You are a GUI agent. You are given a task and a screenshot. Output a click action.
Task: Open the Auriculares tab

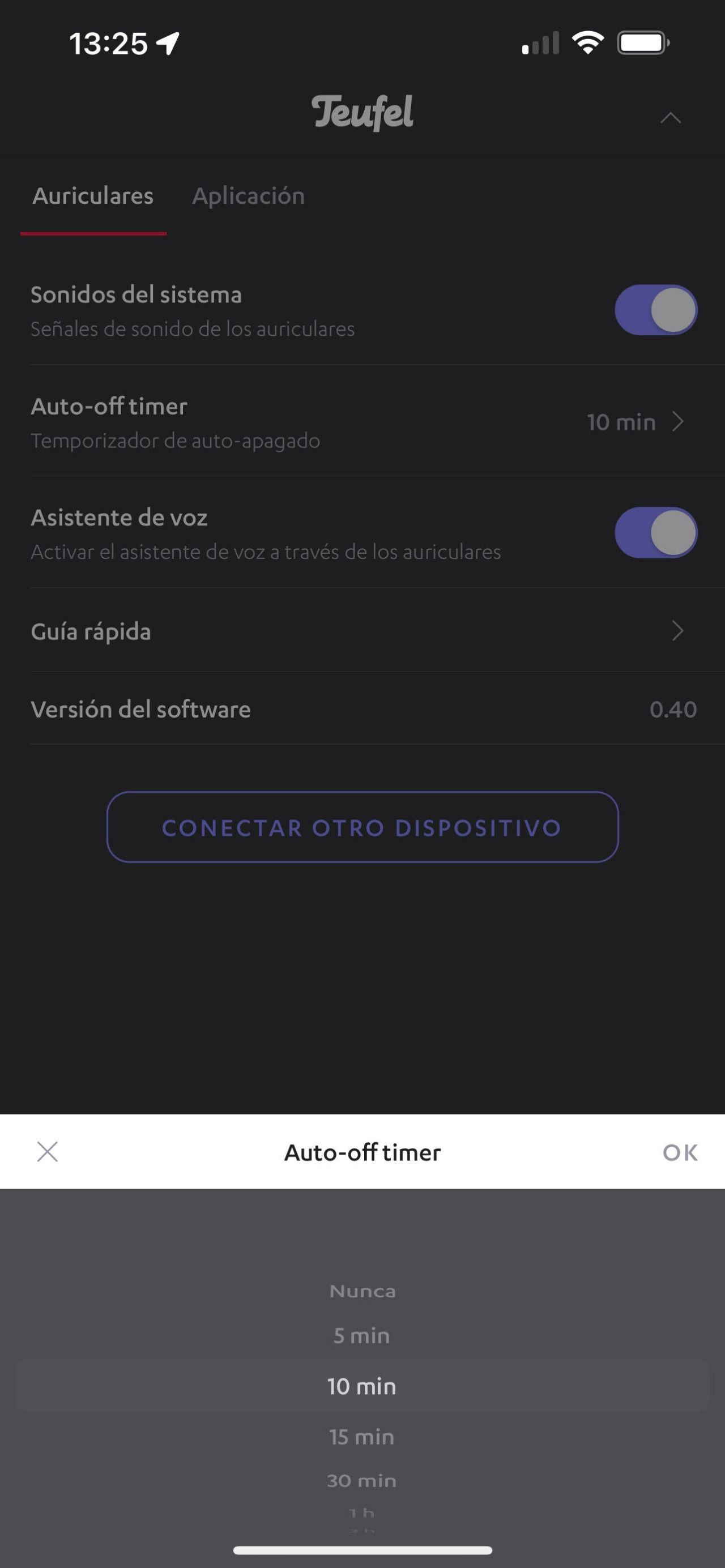click(93, 196)
